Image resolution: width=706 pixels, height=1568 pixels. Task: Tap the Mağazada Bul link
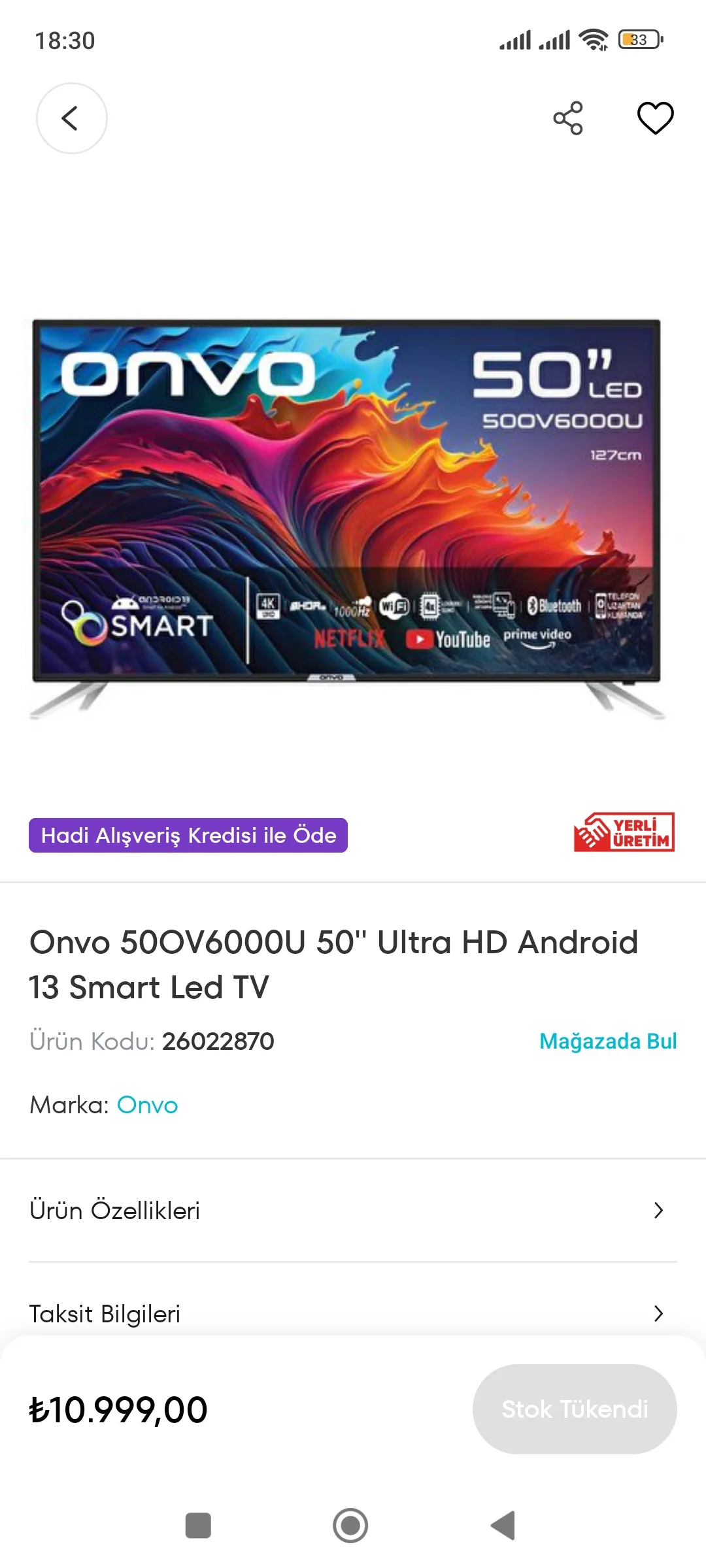coord(608,1041)
